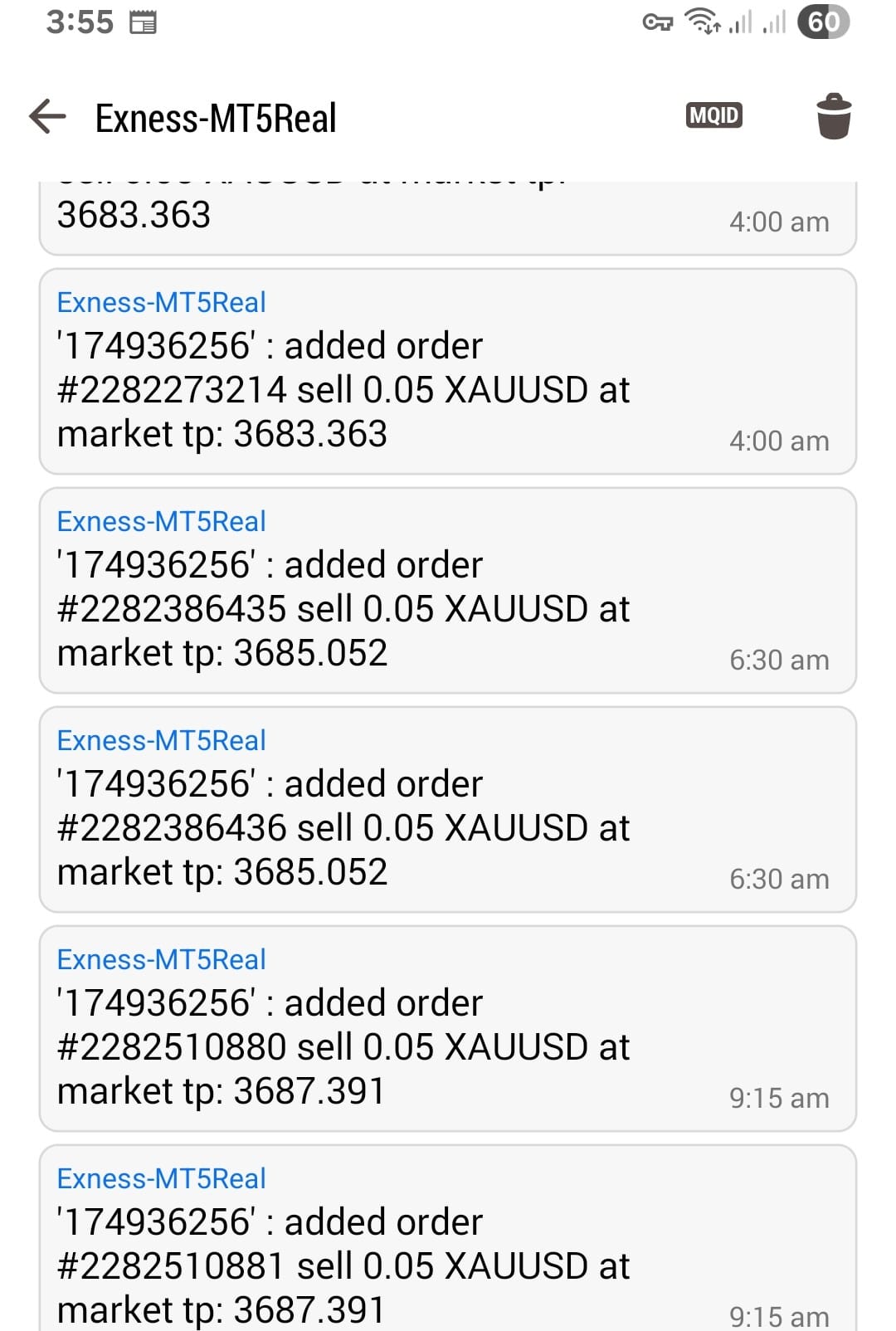Select the 9:15 am timestamp label
This screenshot has height=1331, width=896.
click(x=778, y=1097)
